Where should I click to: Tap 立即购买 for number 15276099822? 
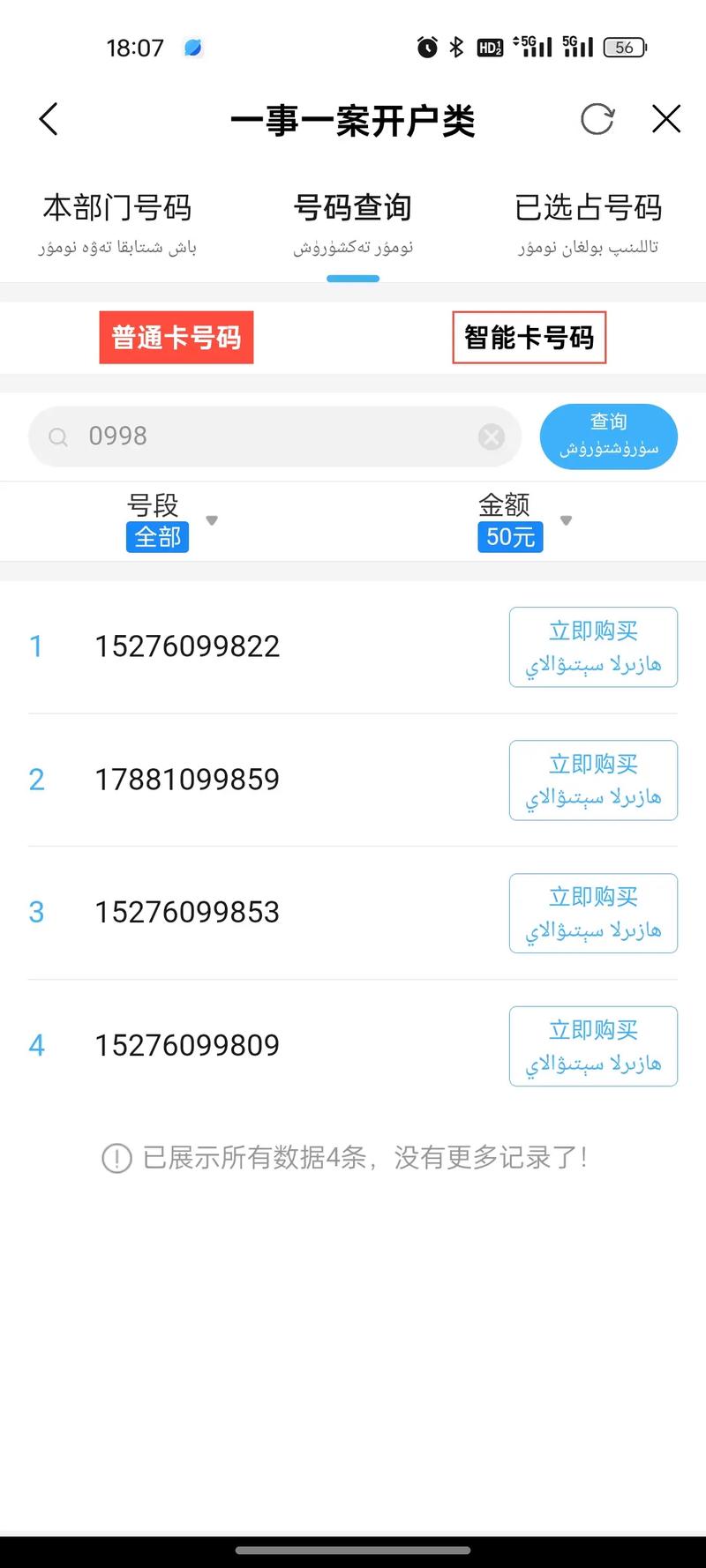tap(592, 646)
